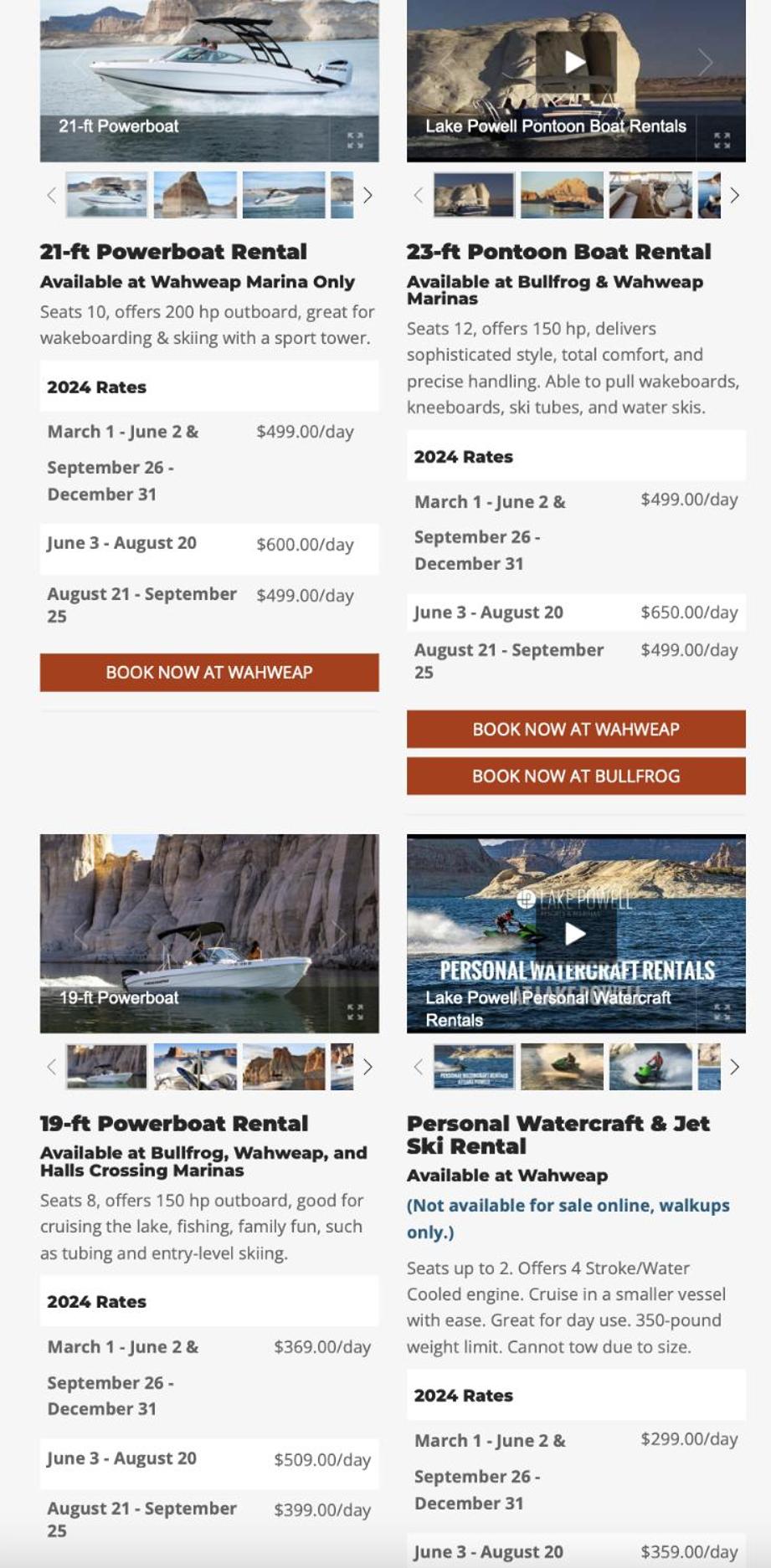Advance the 19-ft Powerboat thumbnail strip
771x1568 pixels.
click(368, 1067)
